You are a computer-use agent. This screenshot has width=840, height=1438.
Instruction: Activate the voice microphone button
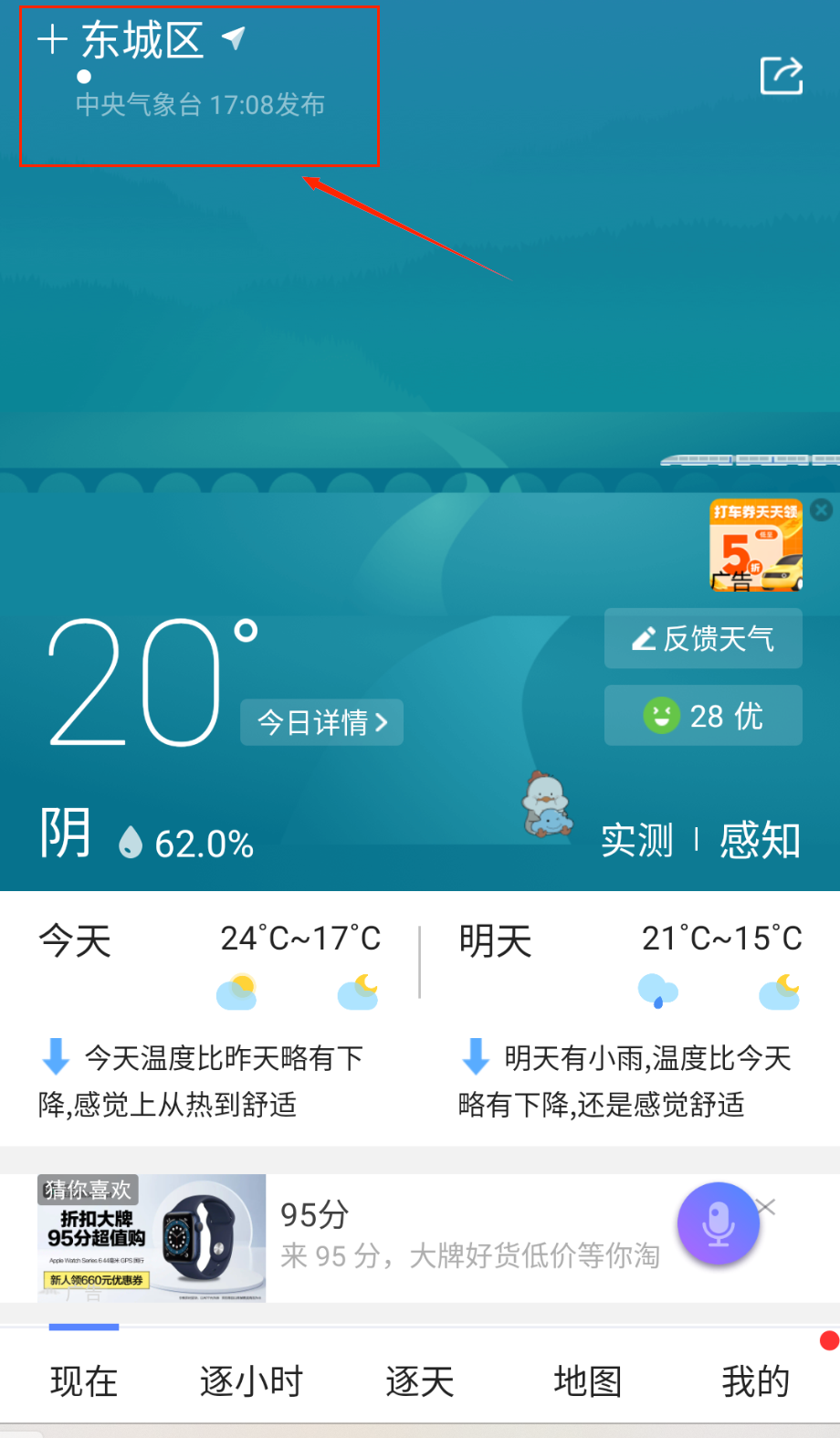(719, 1224)
